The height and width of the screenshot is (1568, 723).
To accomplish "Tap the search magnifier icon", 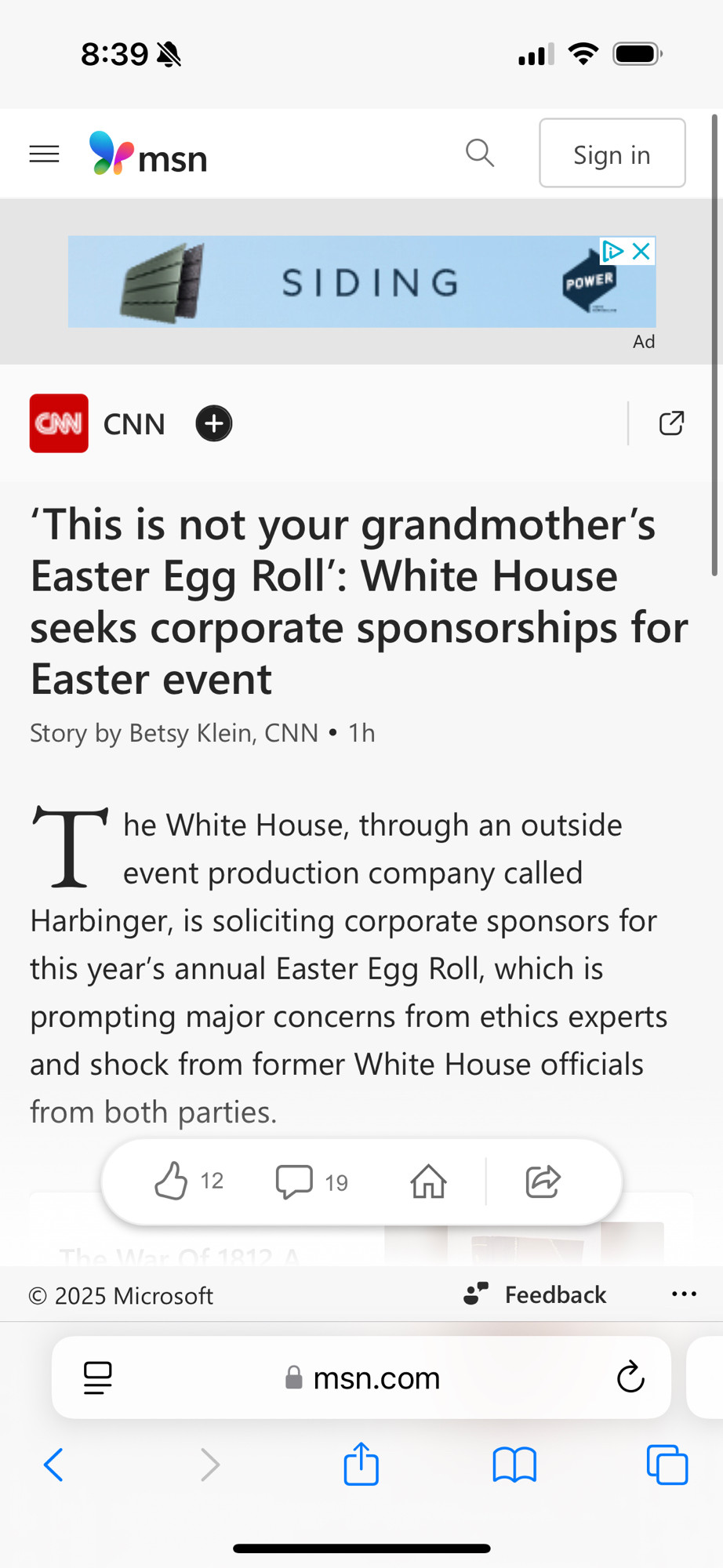I will 480,153.
